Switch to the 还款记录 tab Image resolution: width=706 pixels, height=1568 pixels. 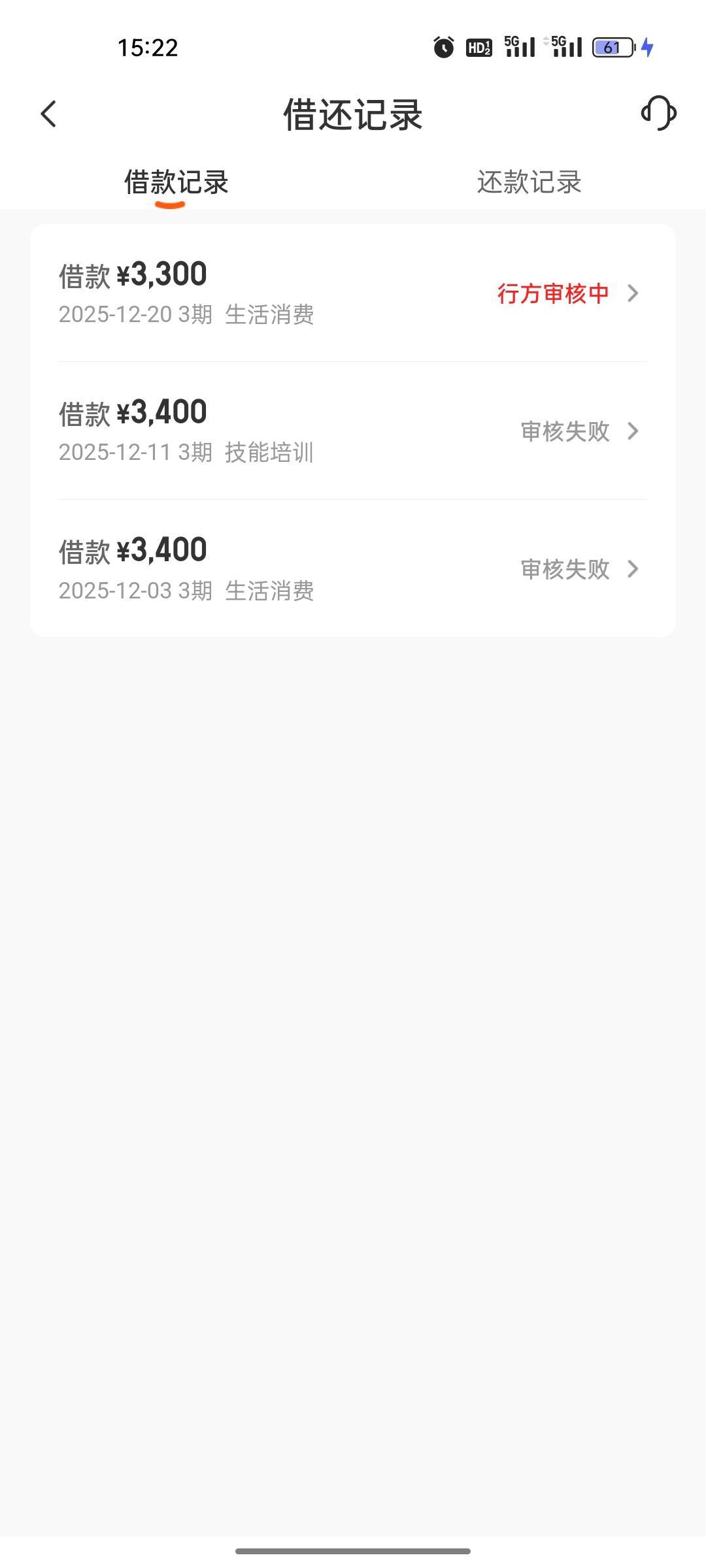[x=529, y=182]
